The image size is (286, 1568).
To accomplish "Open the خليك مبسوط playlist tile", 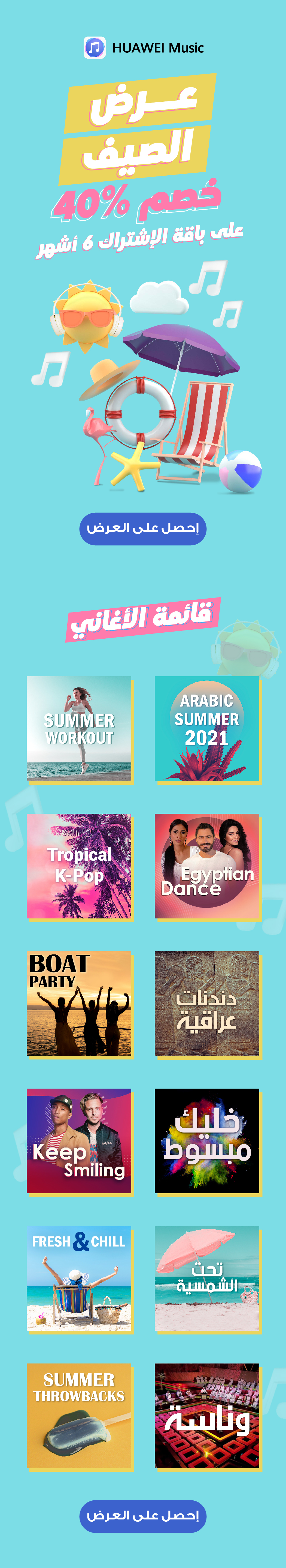I will point(207,1141).
